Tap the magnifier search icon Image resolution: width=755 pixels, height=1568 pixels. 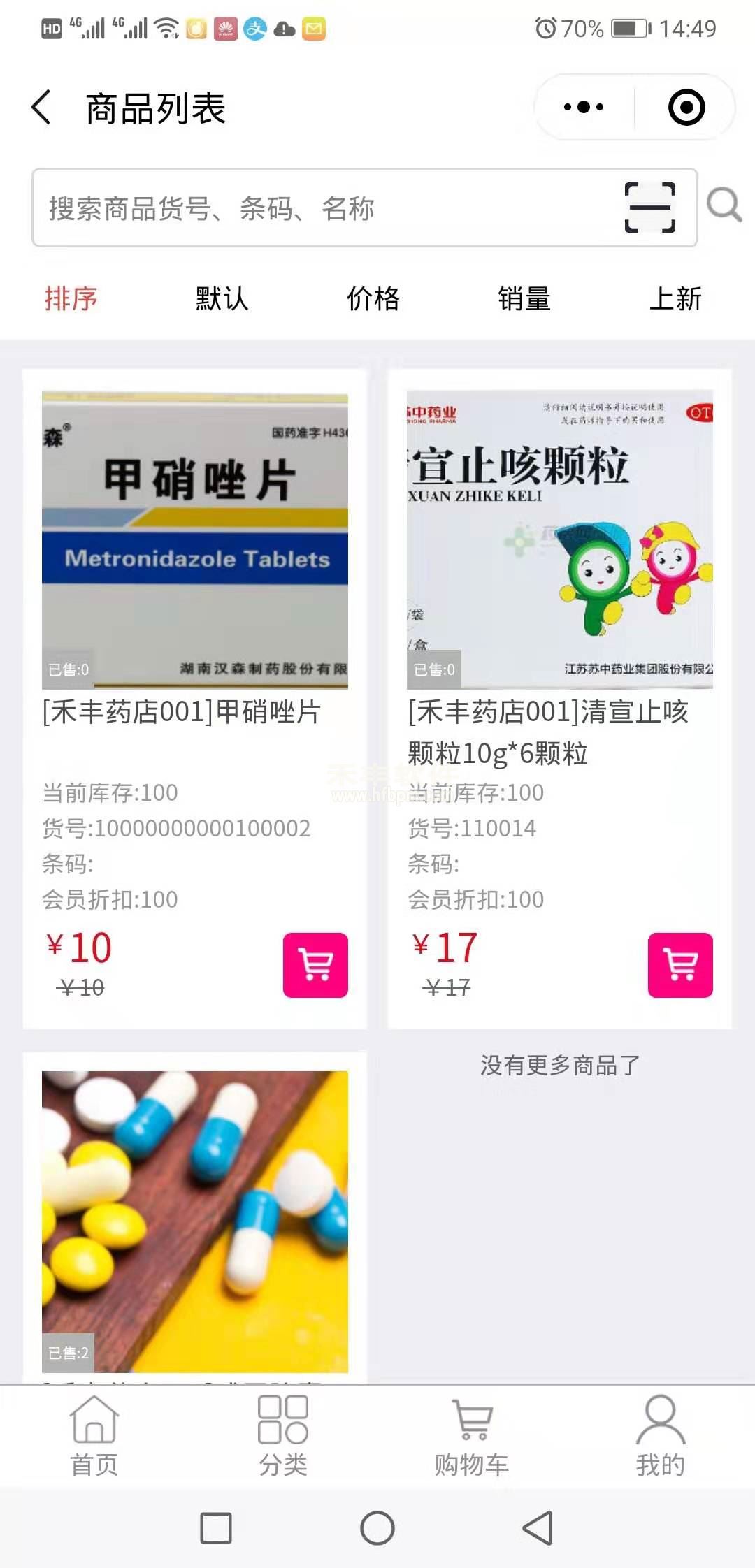(724, 205)
